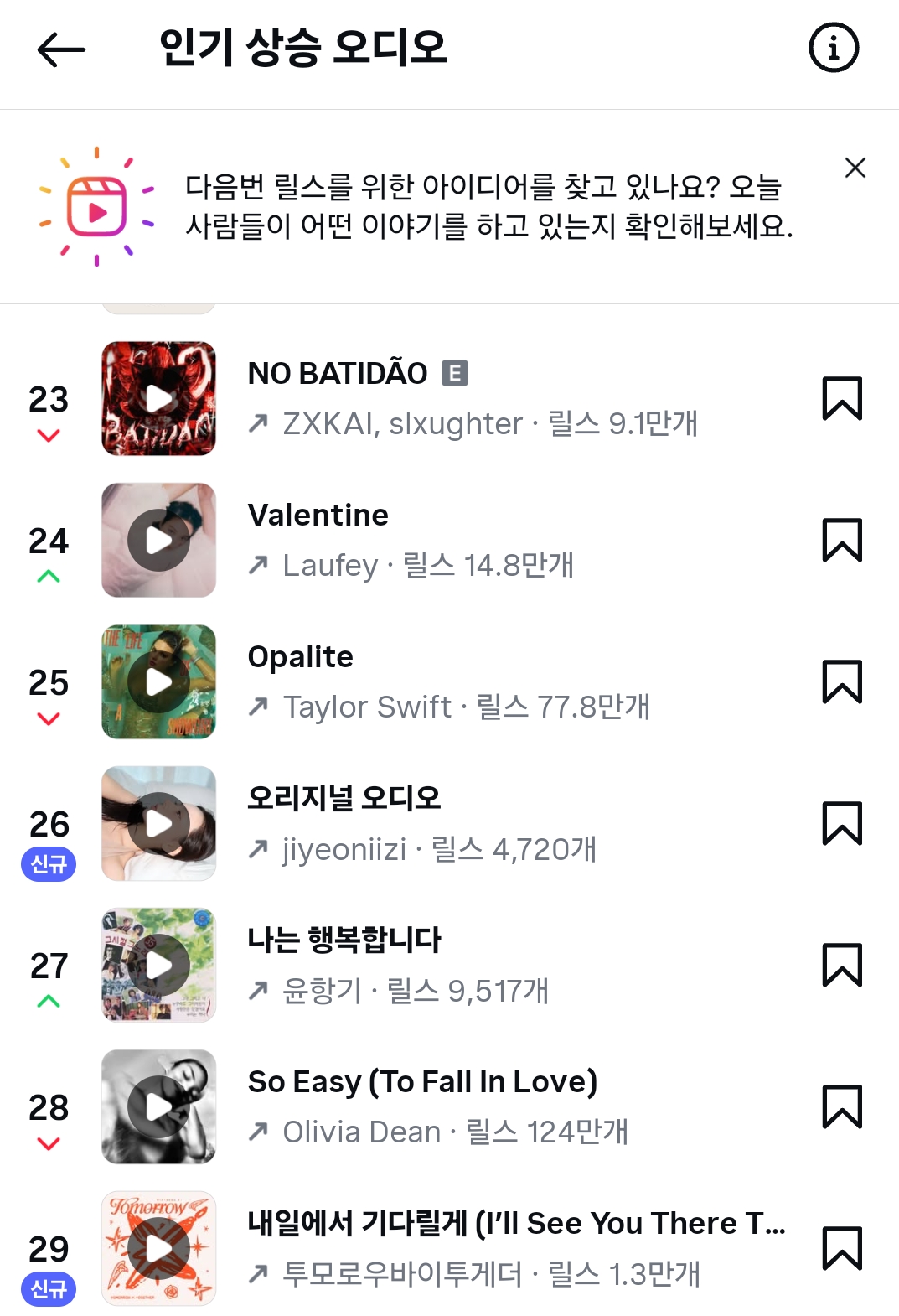Screen dimensions: 899x1316
Task: Save Valentine by Laufey
Action: click(x=841, y=541)
